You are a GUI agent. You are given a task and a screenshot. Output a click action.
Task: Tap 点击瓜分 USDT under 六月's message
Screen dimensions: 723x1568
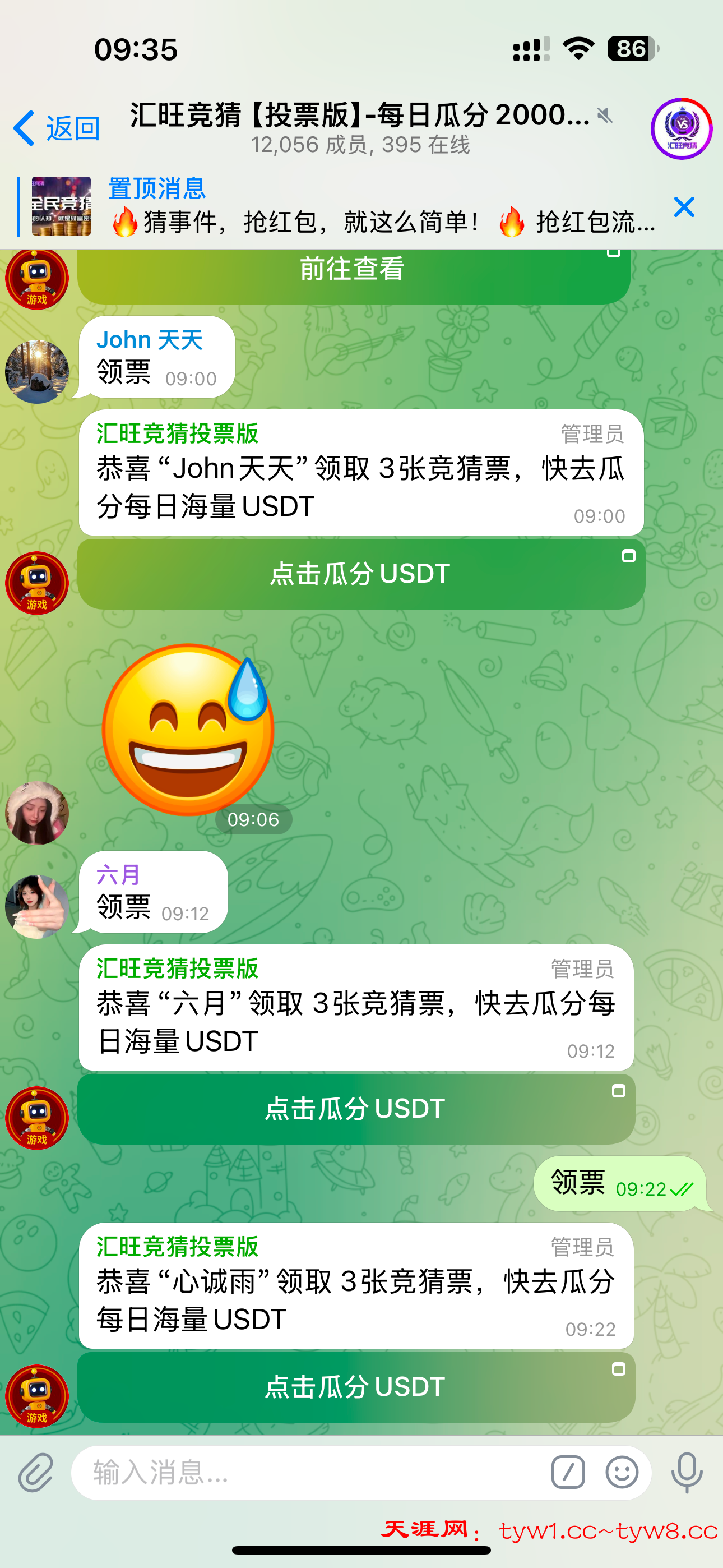355,1109
